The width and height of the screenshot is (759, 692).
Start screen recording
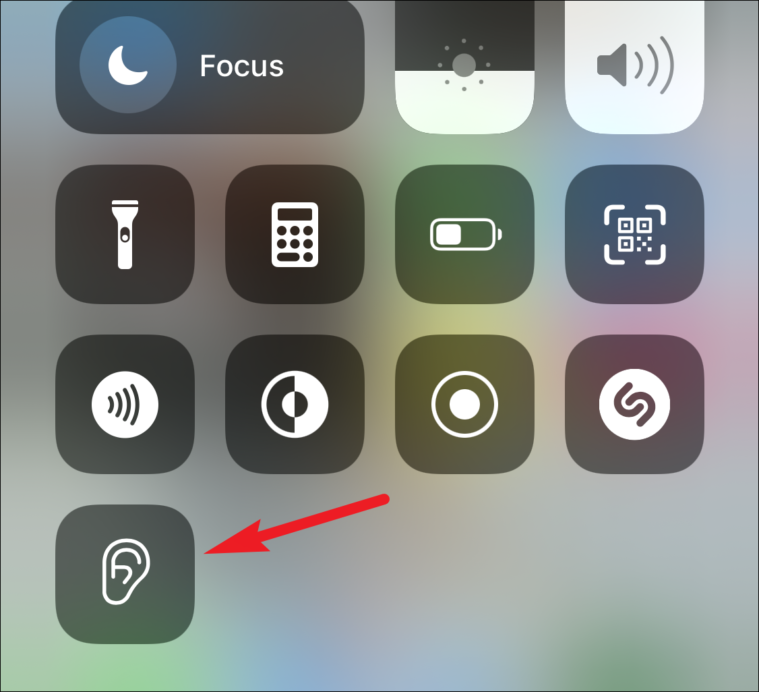coord(465,404)
